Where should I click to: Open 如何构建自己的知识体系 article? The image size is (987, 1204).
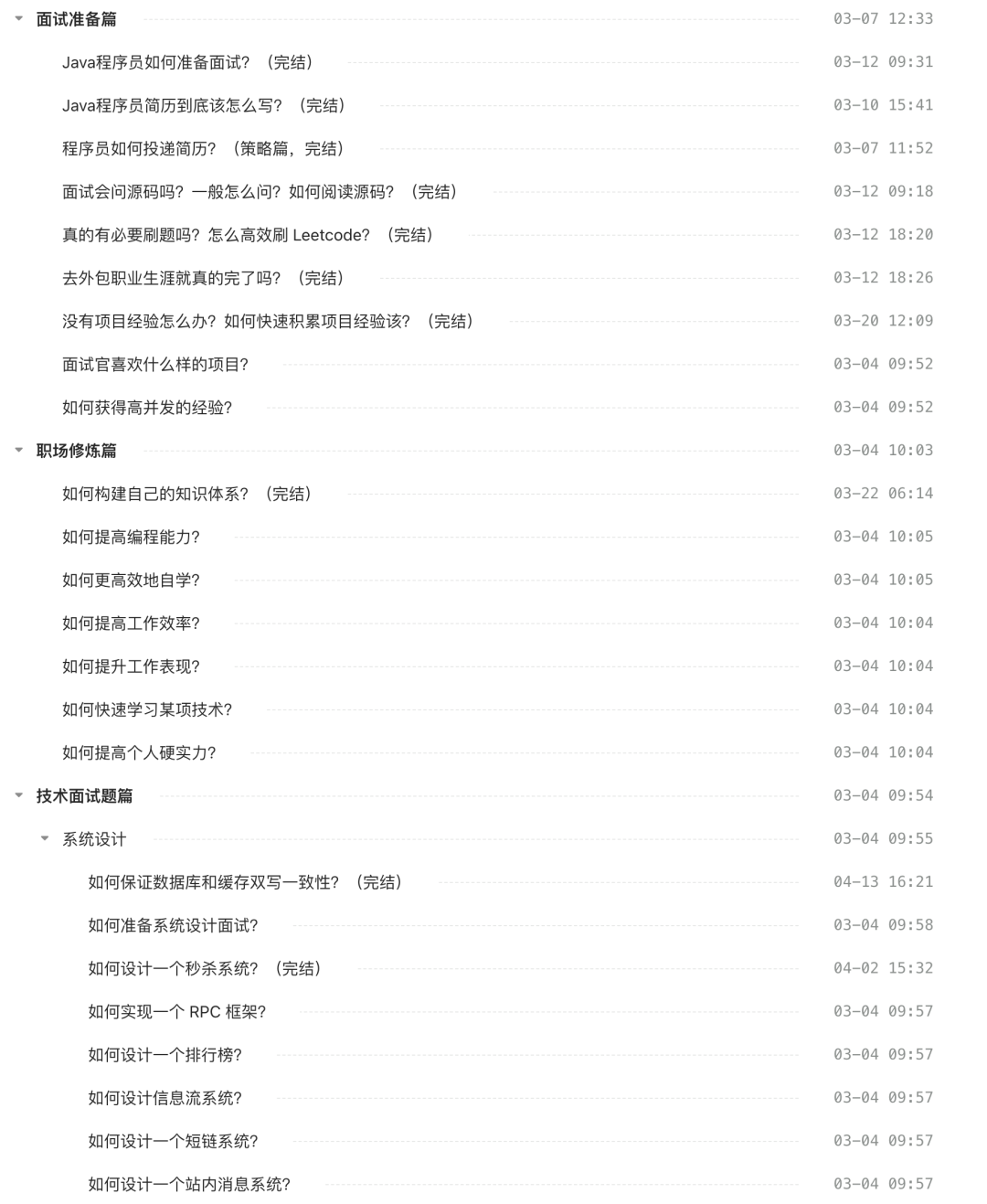click(186, 494)
